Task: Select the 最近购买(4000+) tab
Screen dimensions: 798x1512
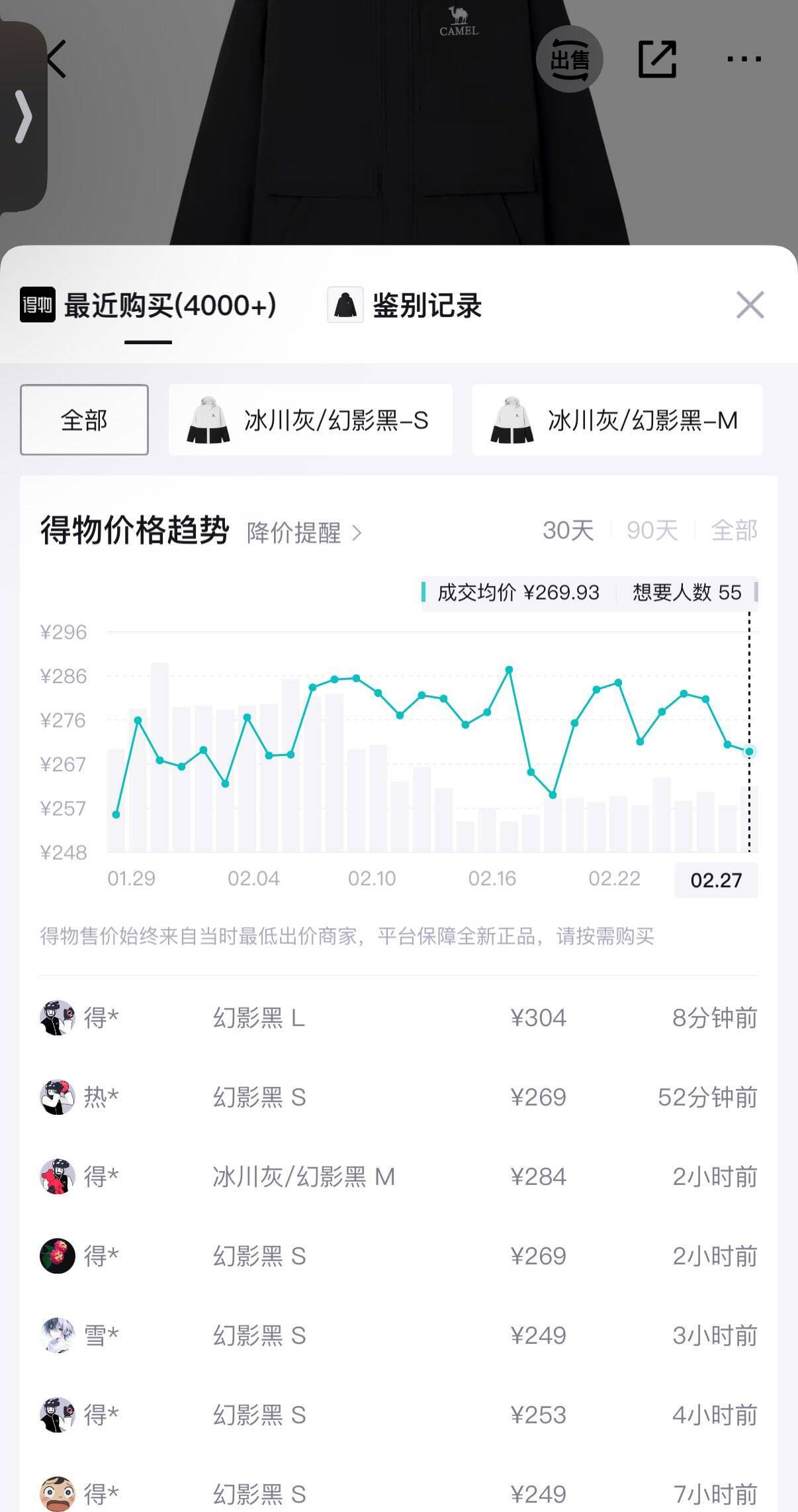Action: pyautogui.click(x=149, y=306)
